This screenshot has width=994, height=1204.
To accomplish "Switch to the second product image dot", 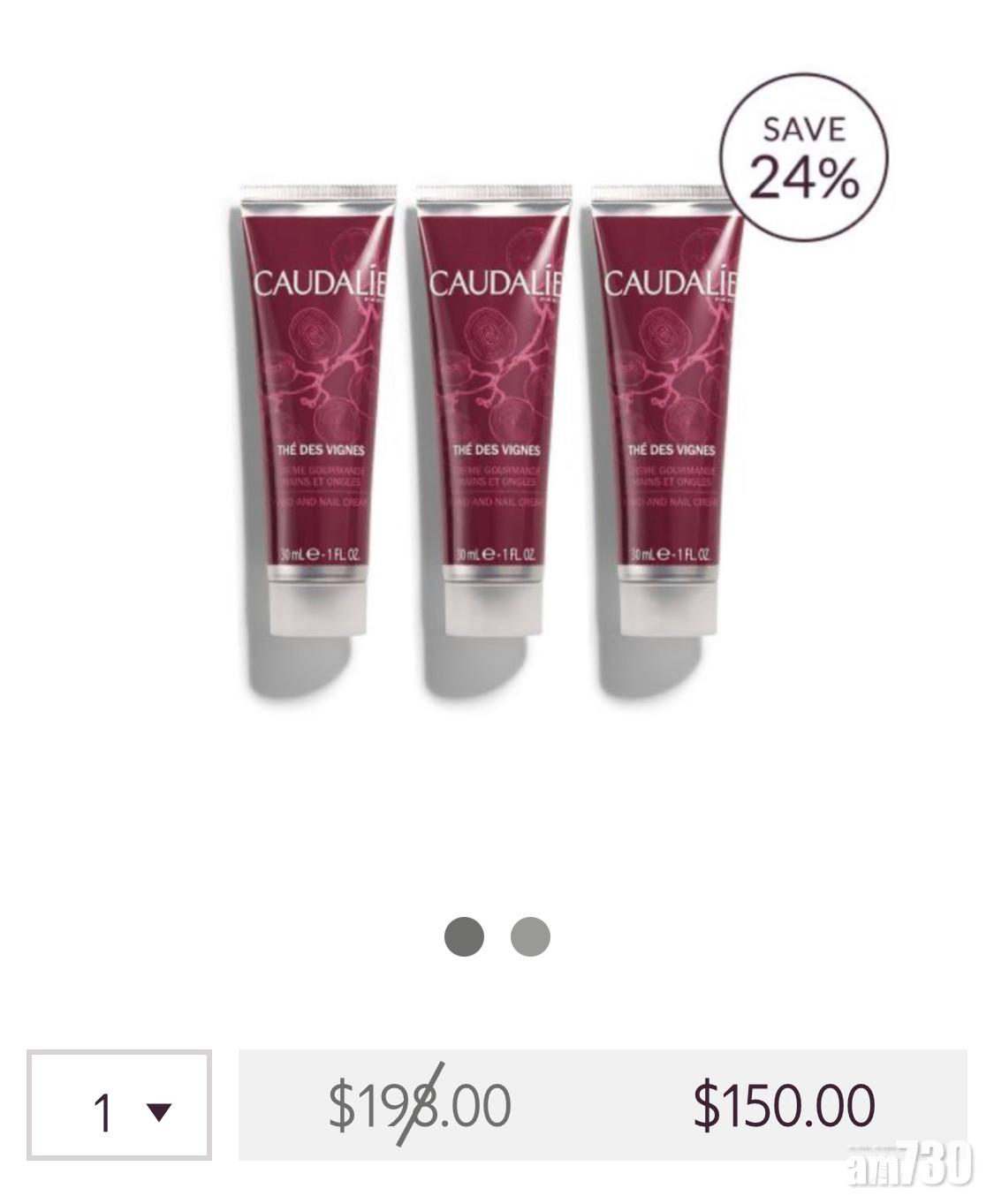I will (x=530, y=936).
